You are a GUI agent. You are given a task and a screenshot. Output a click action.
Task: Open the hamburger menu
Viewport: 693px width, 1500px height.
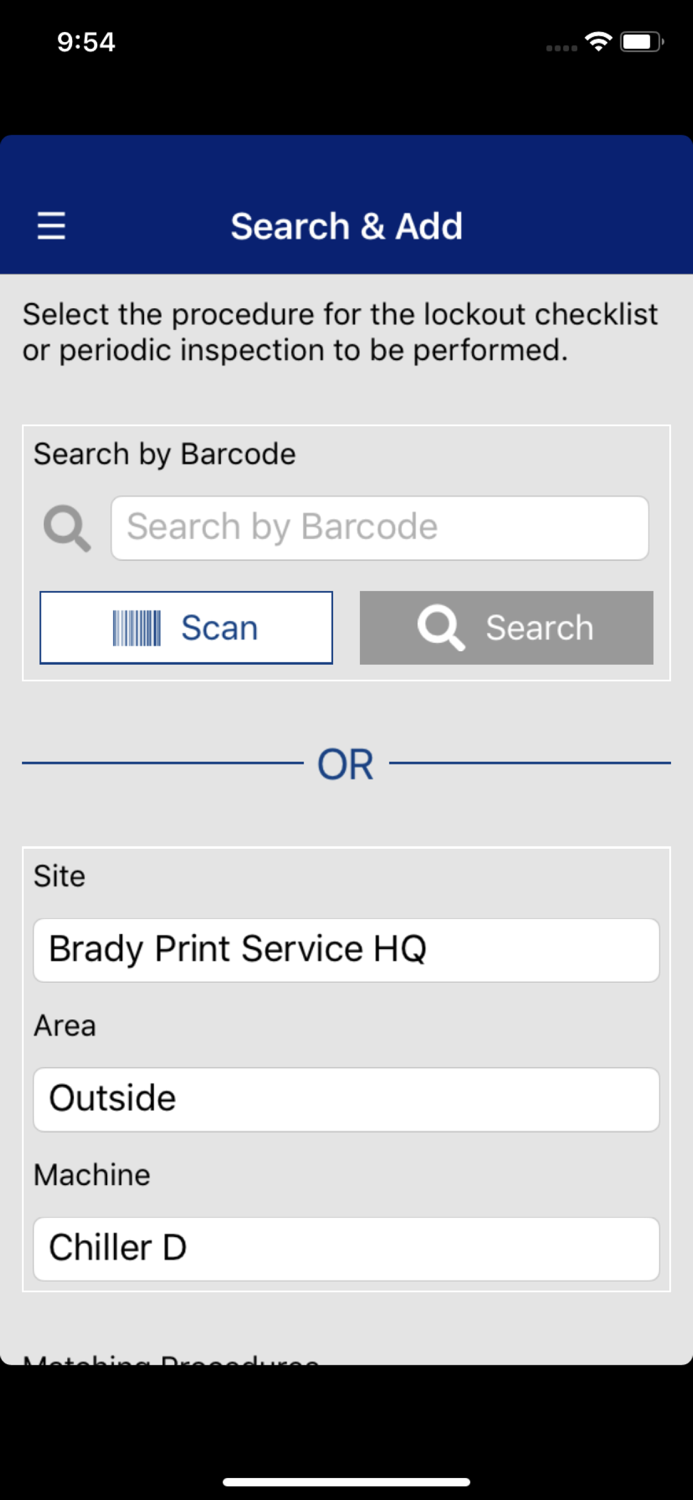tap(51, 226)
